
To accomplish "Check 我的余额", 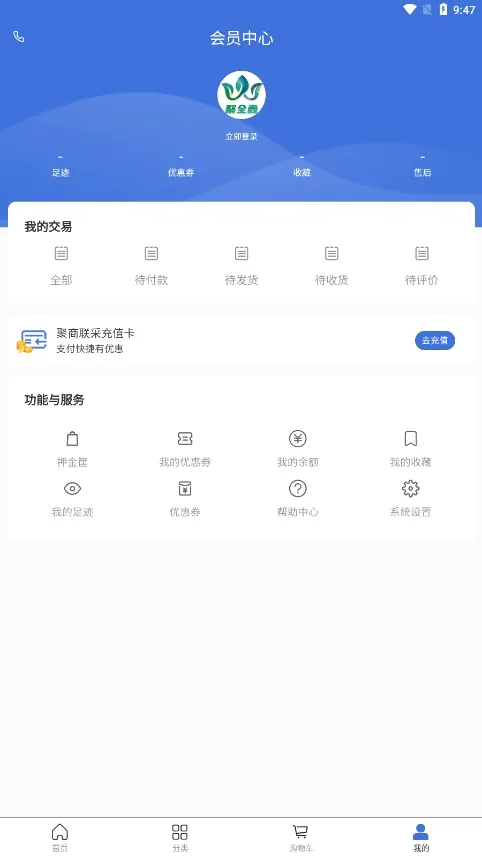I will click(x=298, y=449).
